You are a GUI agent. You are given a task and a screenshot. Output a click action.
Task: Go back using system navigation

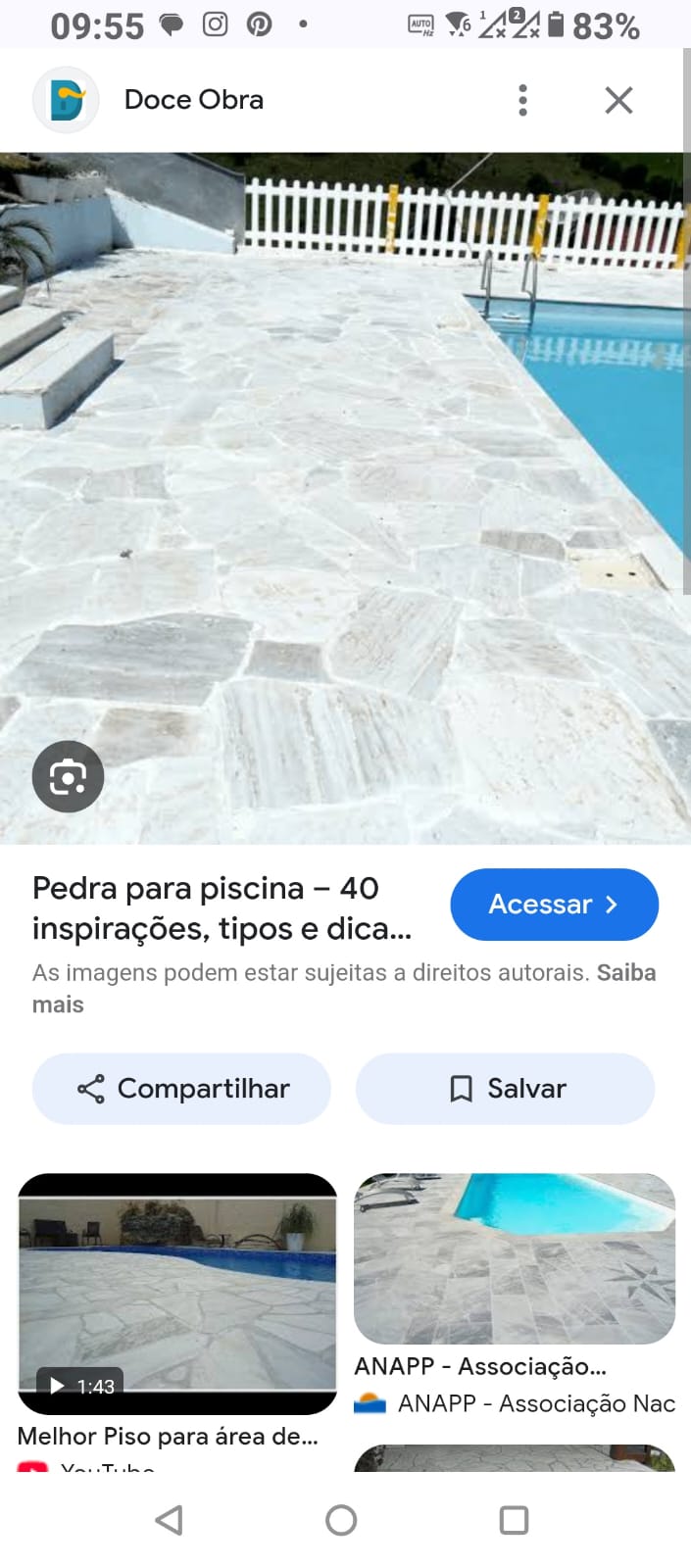(x=169, y=1520)
